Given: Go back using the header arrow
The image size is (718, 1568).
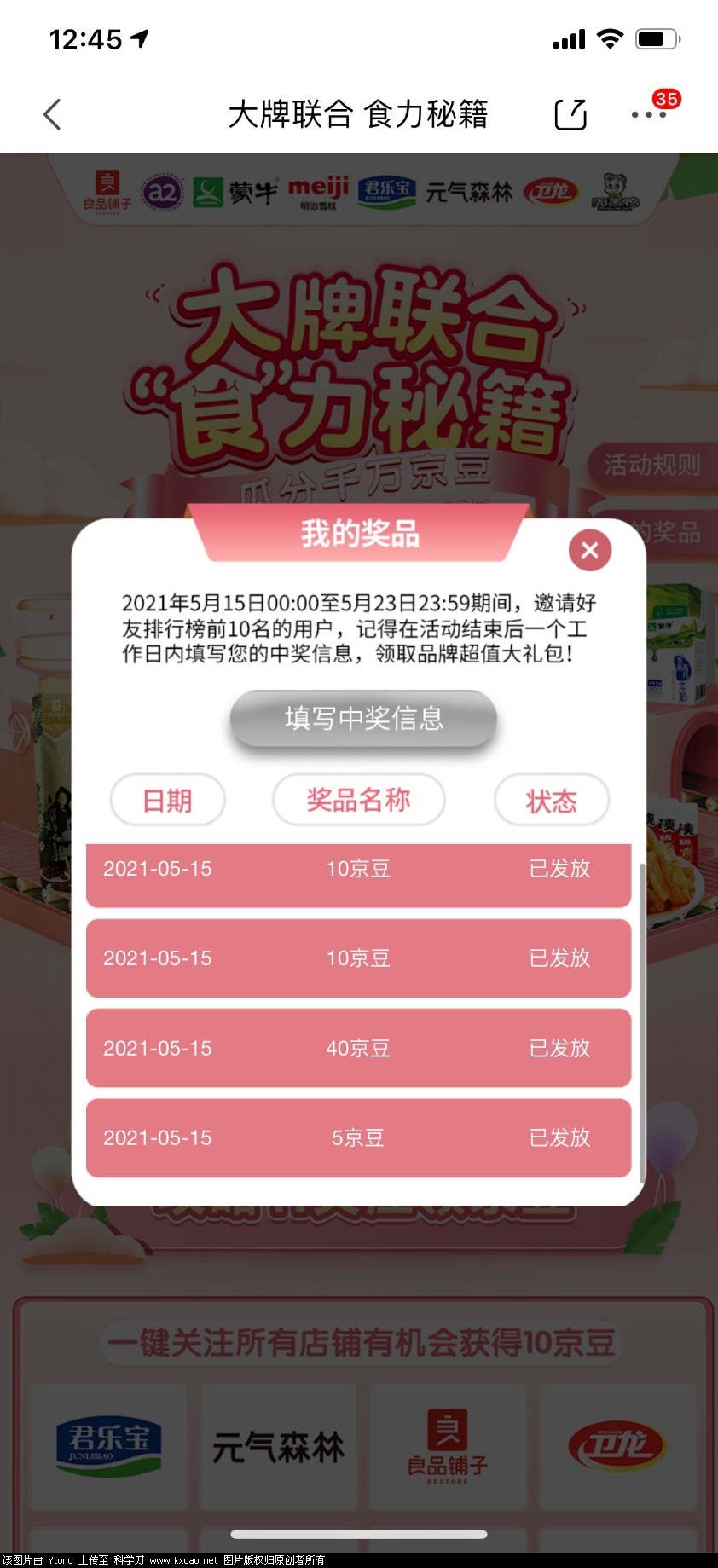Looking at the screenshot, I should tap(53, 114).
